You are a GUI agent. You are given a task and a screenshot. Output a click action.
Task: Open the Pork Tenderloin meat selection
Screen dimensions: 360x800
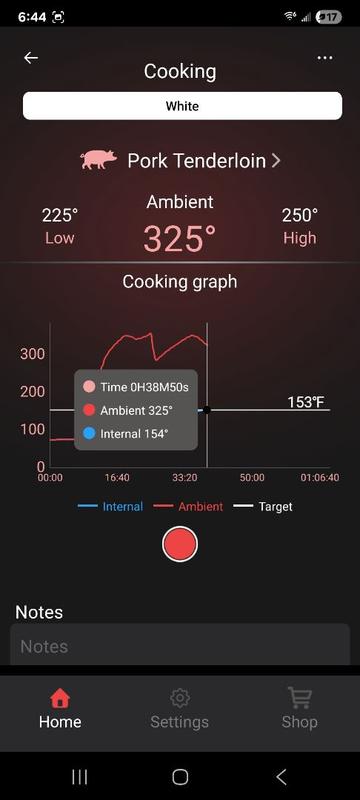[181, 161]
